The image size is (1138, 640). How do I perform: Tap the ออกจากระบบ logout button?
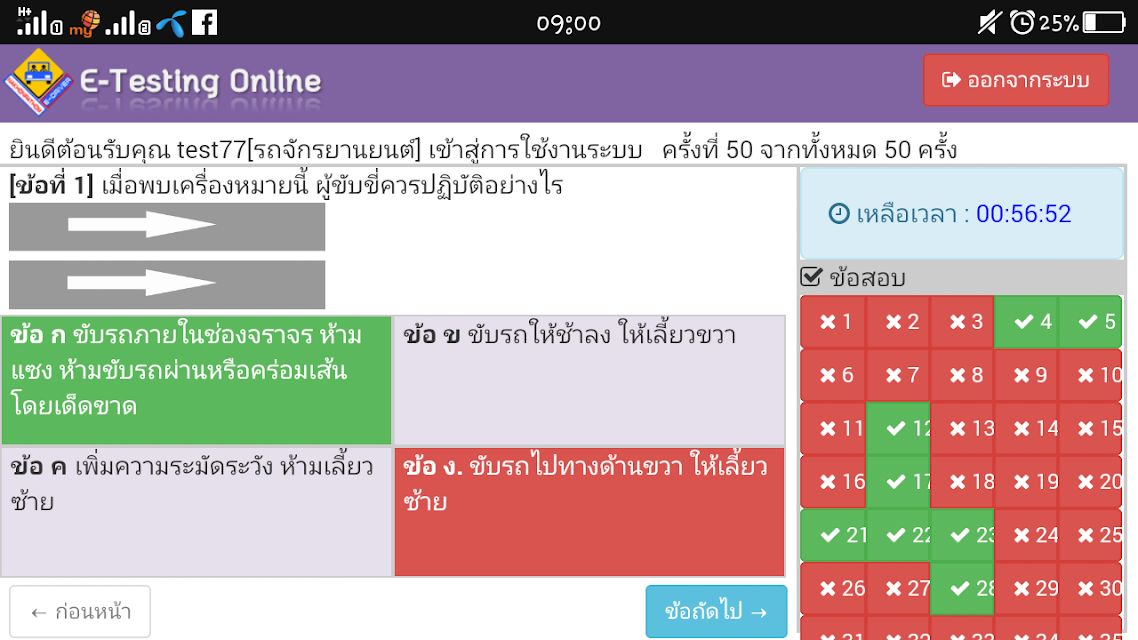[1015, 80]
